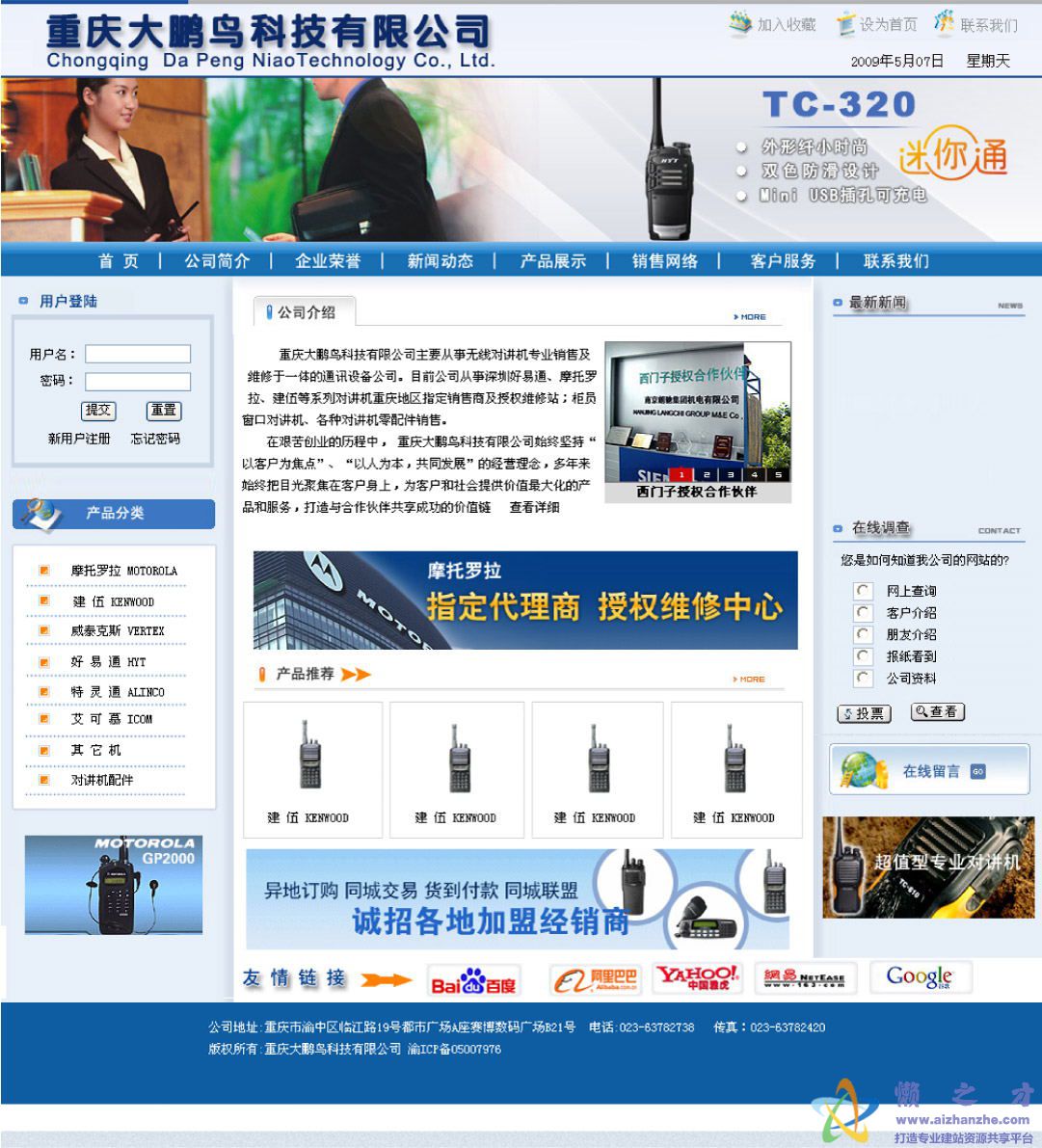The image size is (1042, 1148).
Task: View survey results with 查看 button
Action: click(937, 712)
